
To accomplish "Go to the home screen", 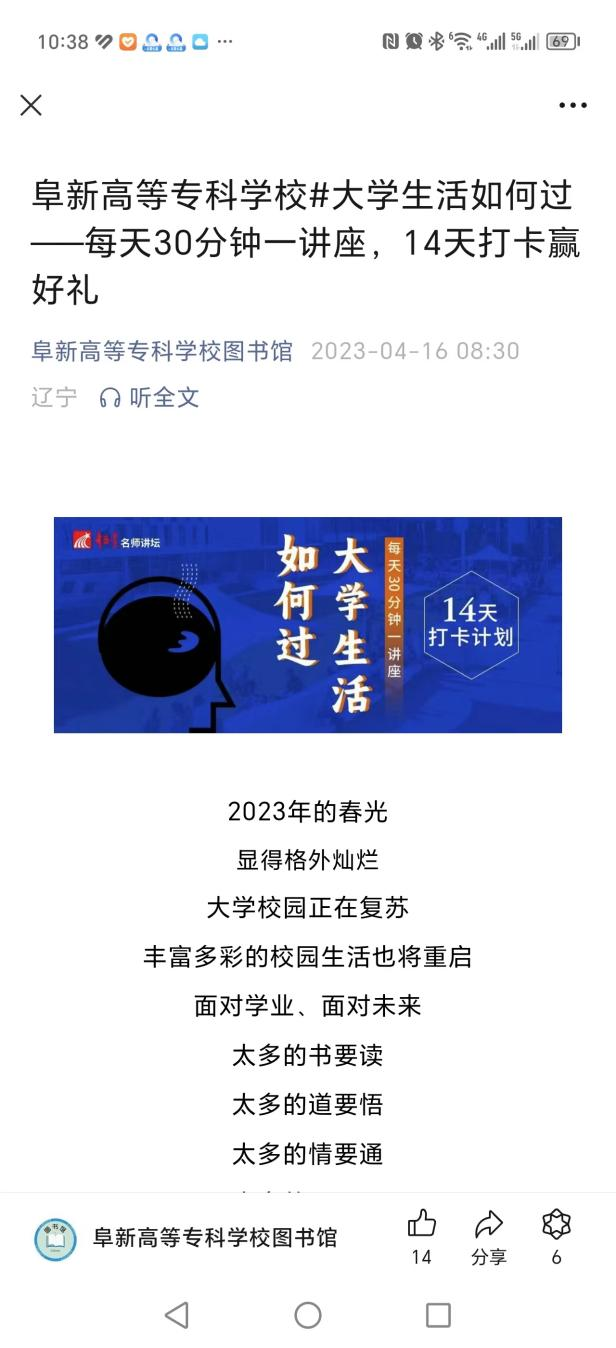I will (x=308, y=1315).
